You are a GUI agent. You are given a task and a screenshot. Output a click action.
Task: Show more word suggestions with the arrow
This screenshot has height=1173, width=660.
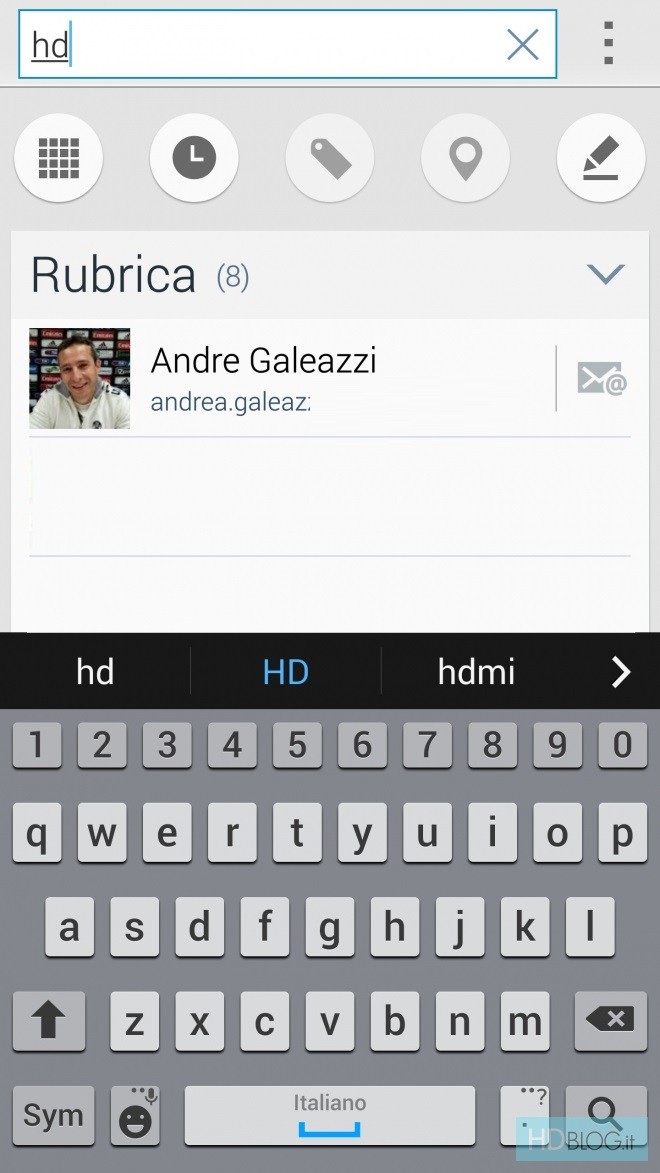(x=621, y=672)
